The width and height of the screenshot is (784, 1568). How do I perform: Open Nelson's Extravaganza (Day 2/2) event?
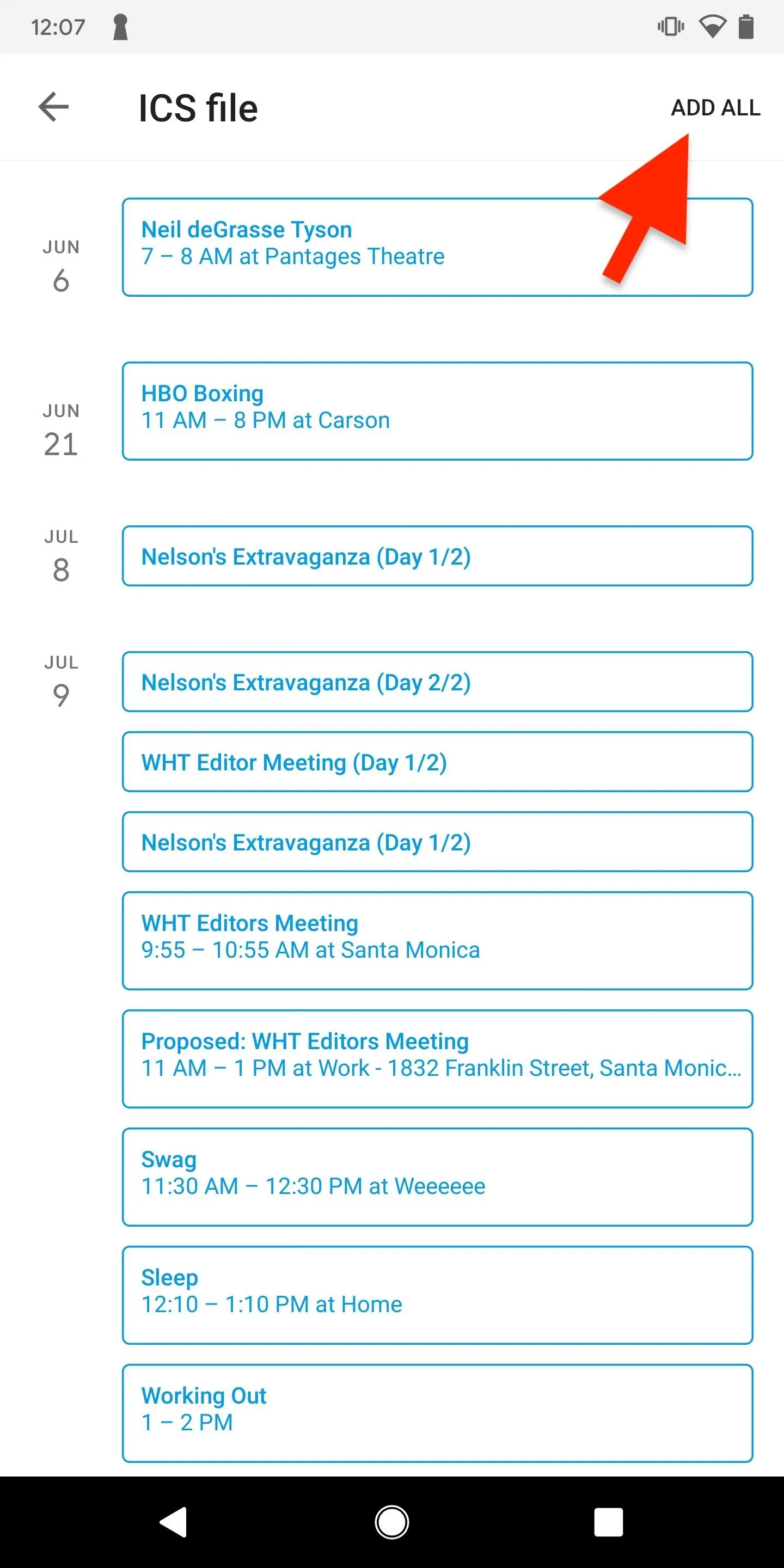pyautogui.click(x=437, y=682)
